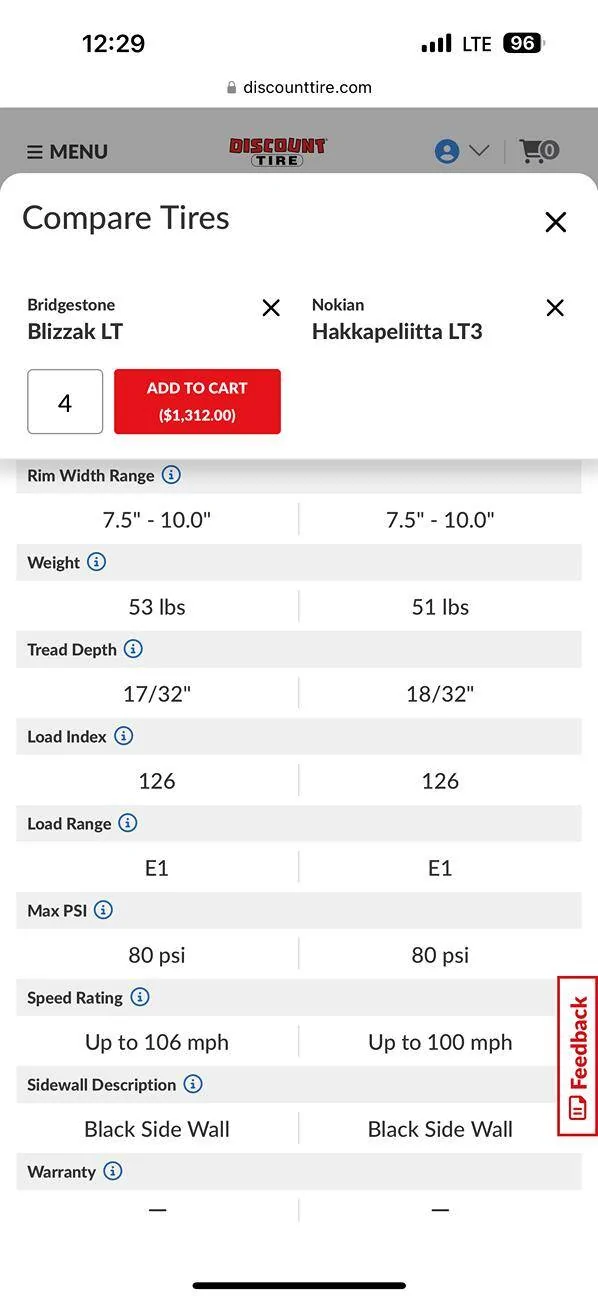Screen dimensions: 598x1300
Task: View Warranty info tooltip
Action: click(113, 1171)
